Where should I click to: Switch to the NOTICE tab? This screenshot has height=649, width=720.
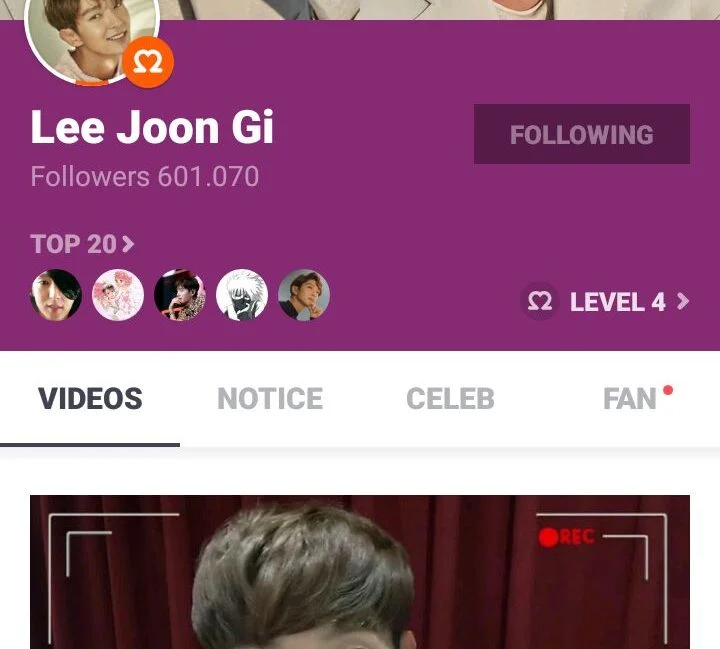point(270,399)
